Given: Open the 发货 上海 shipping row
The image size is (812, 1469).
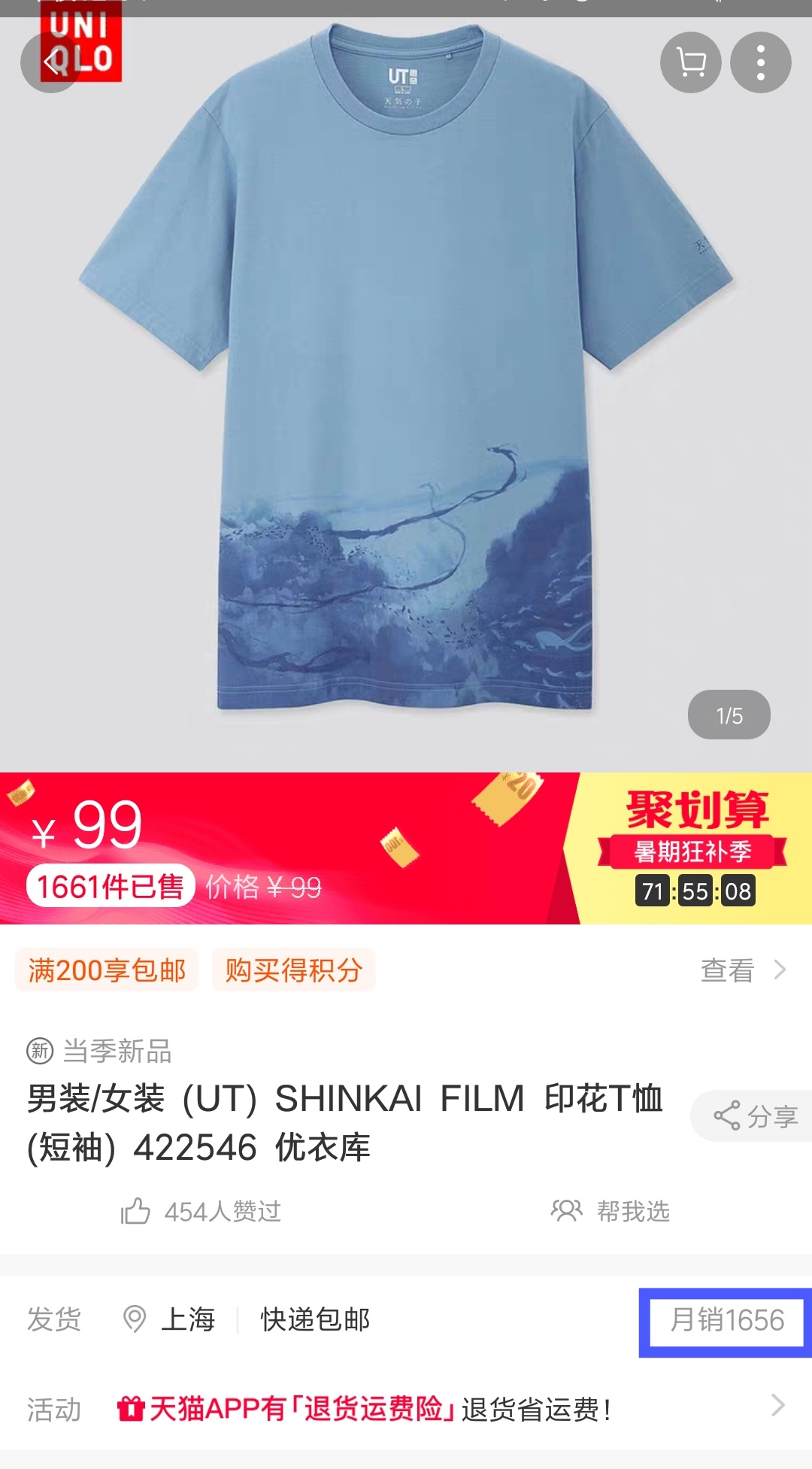Looking at the screenshot, I should coord(406,1320).
